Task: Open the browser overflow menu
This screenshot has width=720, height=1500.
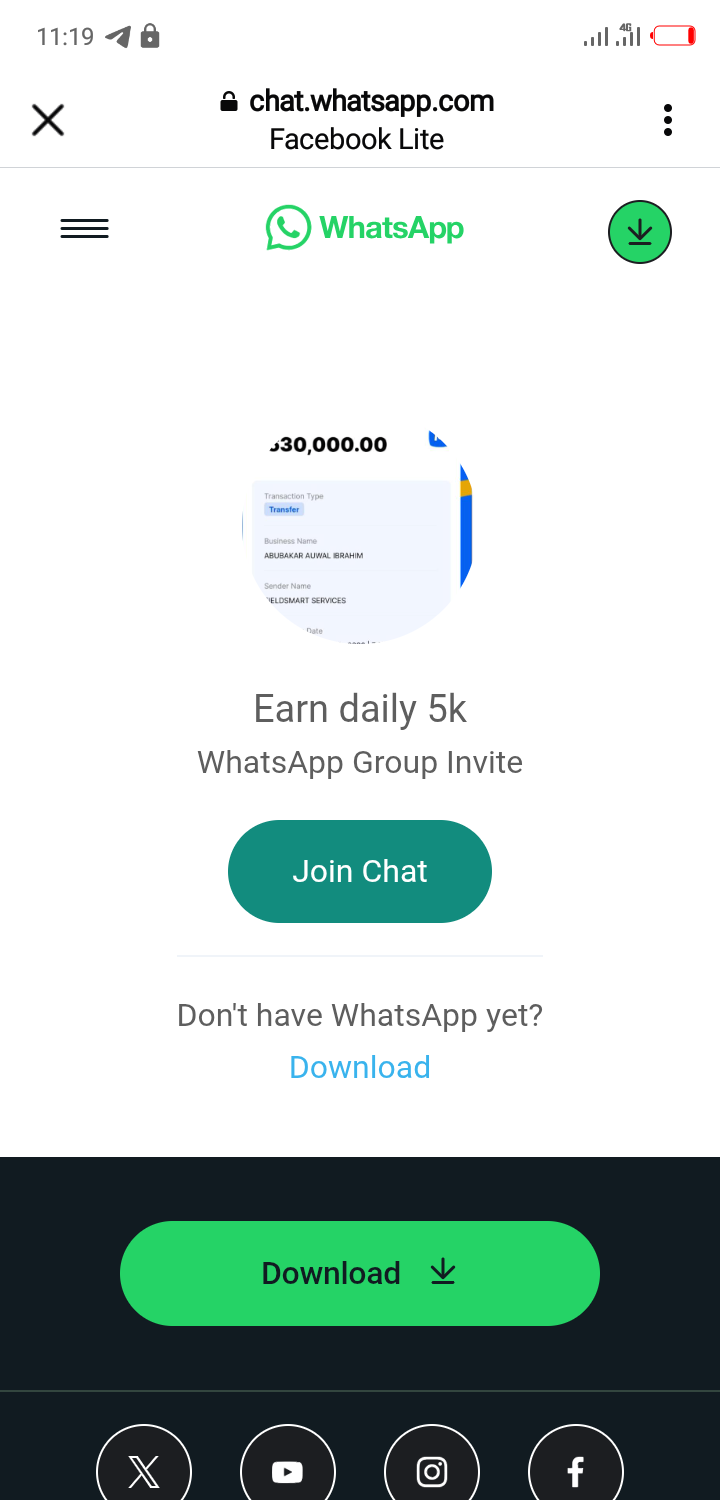Action: [x=667, y=120]
